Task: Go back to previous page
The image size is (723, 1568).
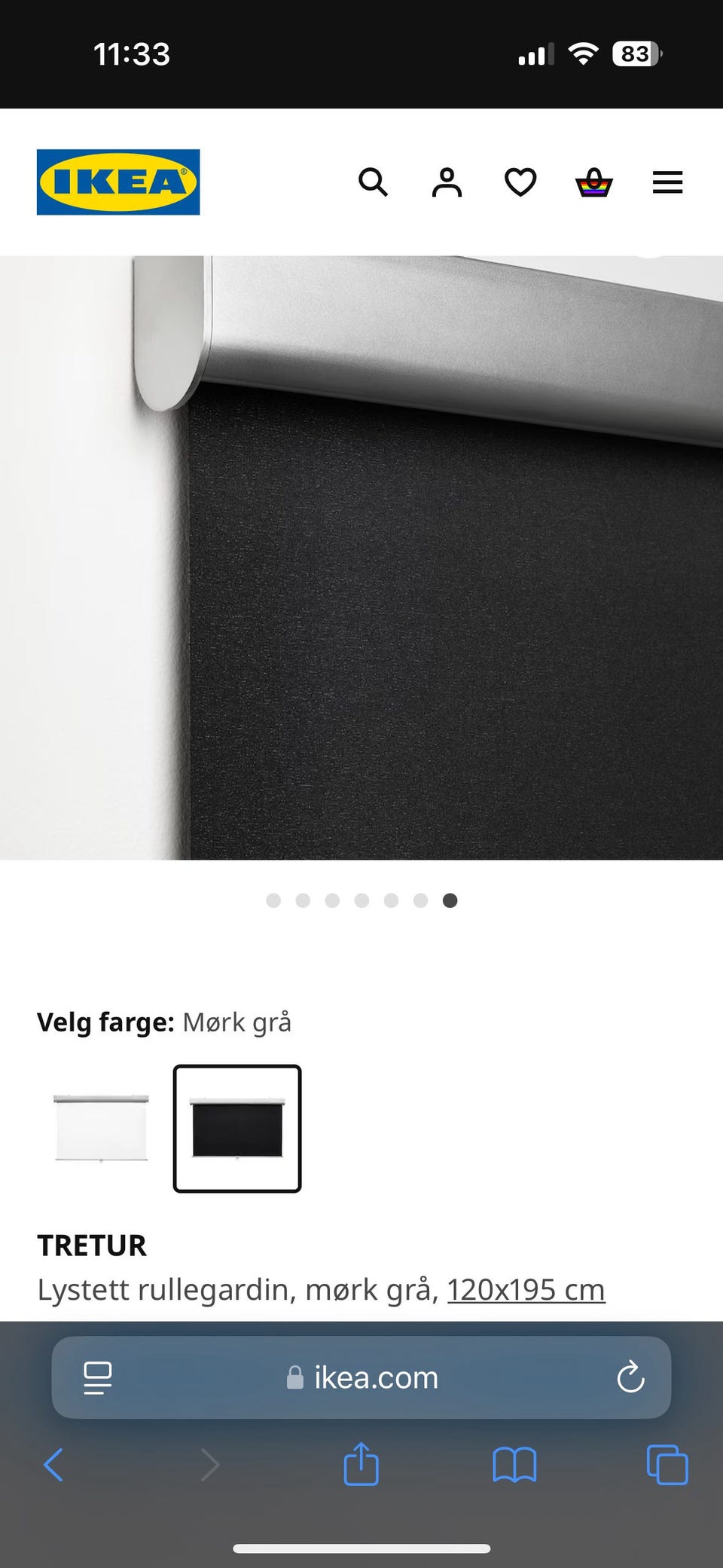Action: [53, 1465]
